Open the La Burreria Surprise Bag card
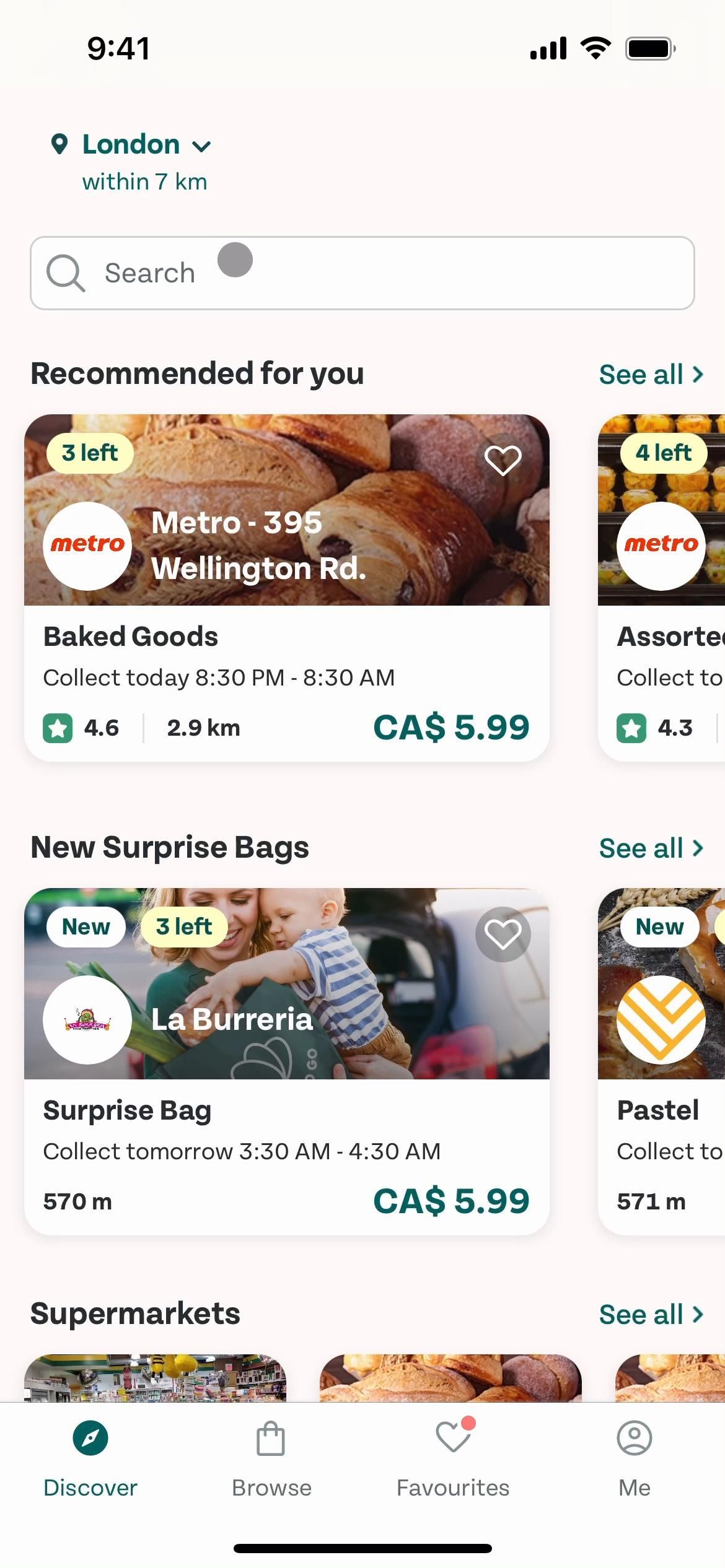Image resolution: width=725 pixels, height=1568 pixels. pos(286,1152)
